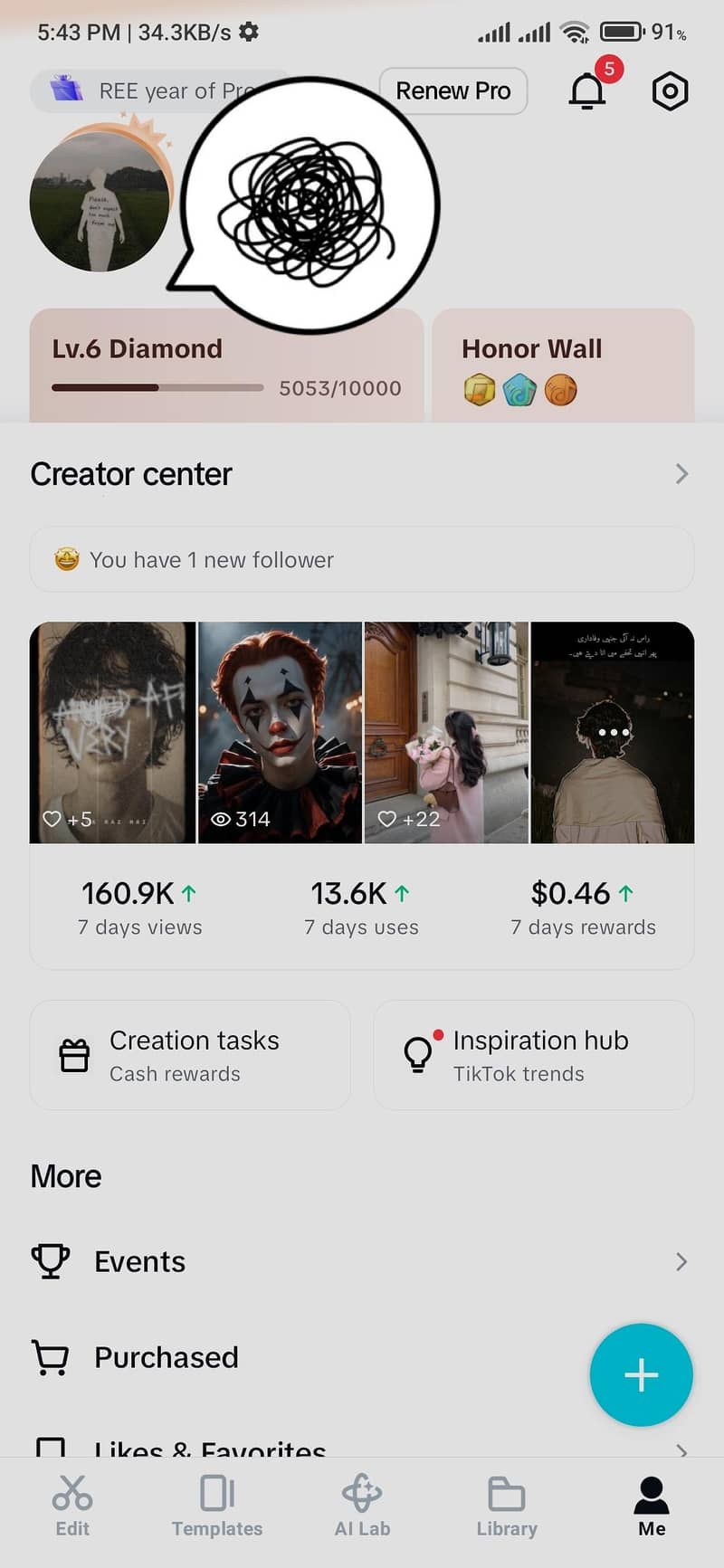The height and width of the screenshot is (1568, 724).
Task: Open the night template with three dots
Action: pos(613,732)
